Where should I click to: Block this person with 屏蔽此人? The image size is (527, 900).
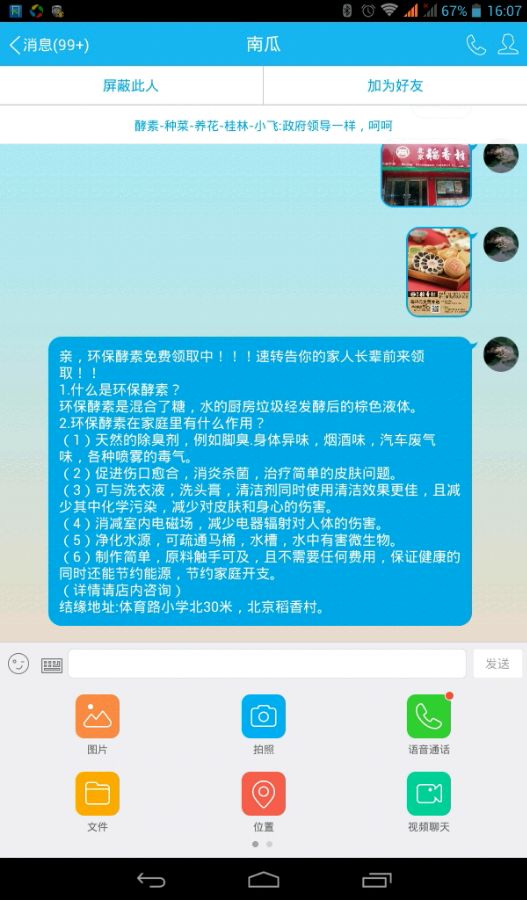point(131,86)
